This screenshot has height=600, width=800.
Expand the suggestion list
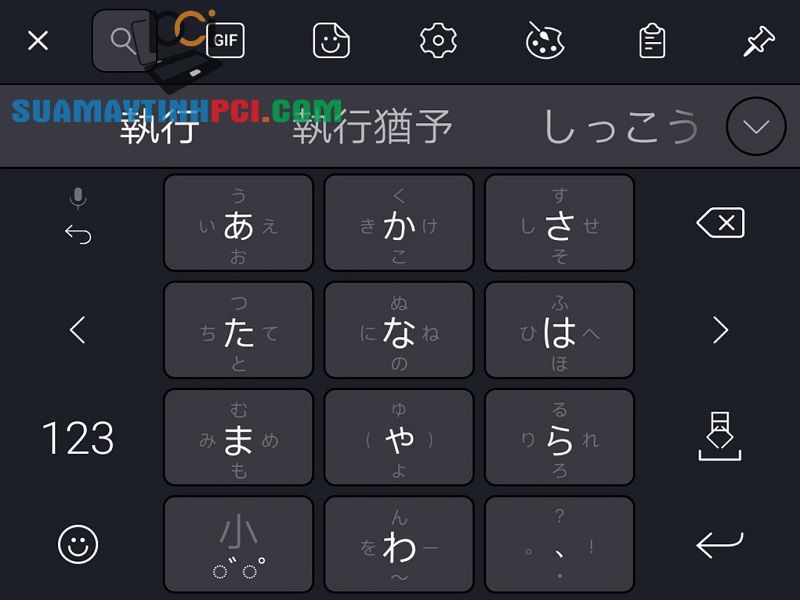pos(756,127)
